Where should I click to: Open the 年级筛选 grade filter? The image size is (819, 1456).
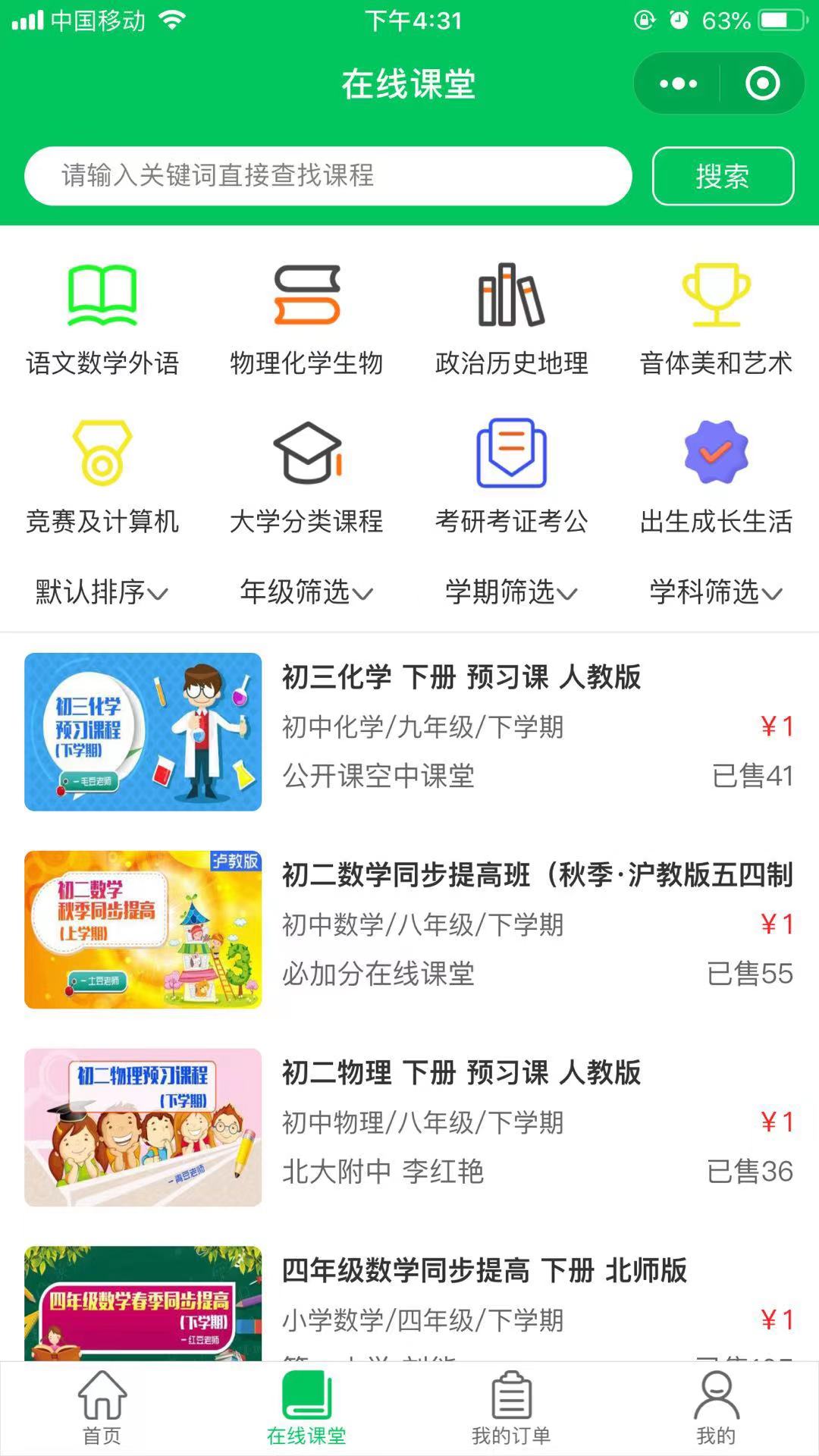303,595
